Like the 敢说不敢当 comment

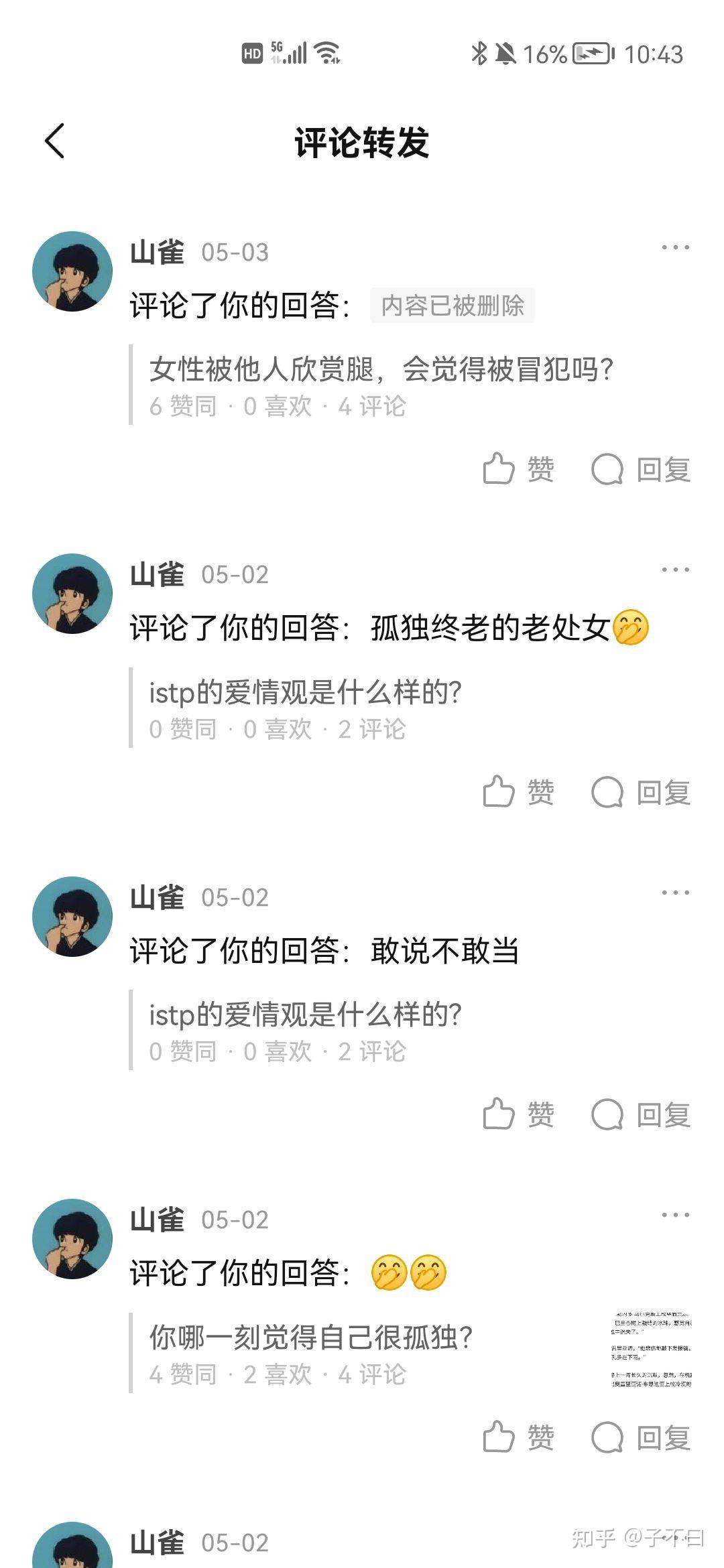[518, 1114]
